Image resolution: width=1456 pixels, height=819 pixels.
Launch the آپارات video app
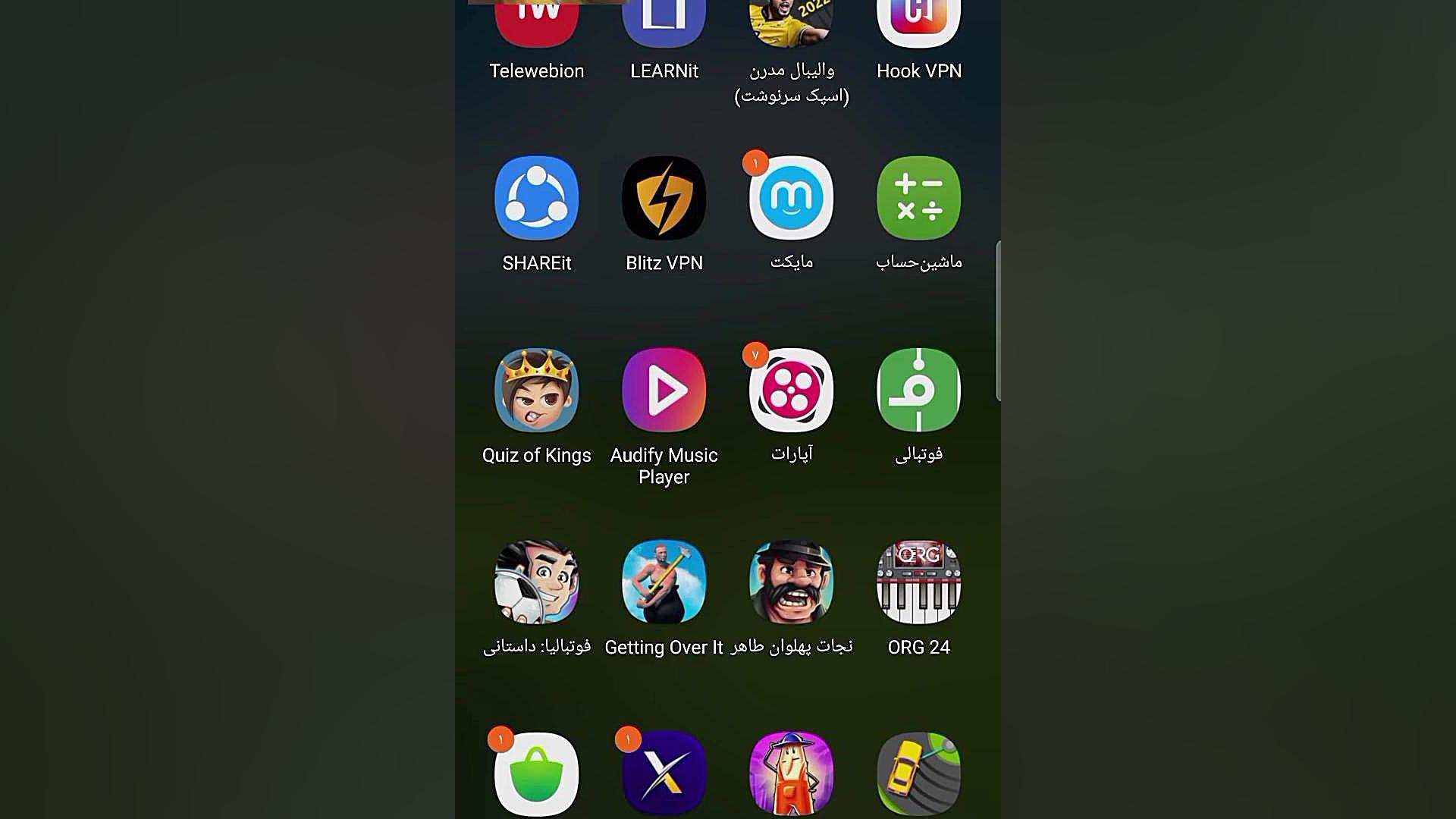(791, 391)
